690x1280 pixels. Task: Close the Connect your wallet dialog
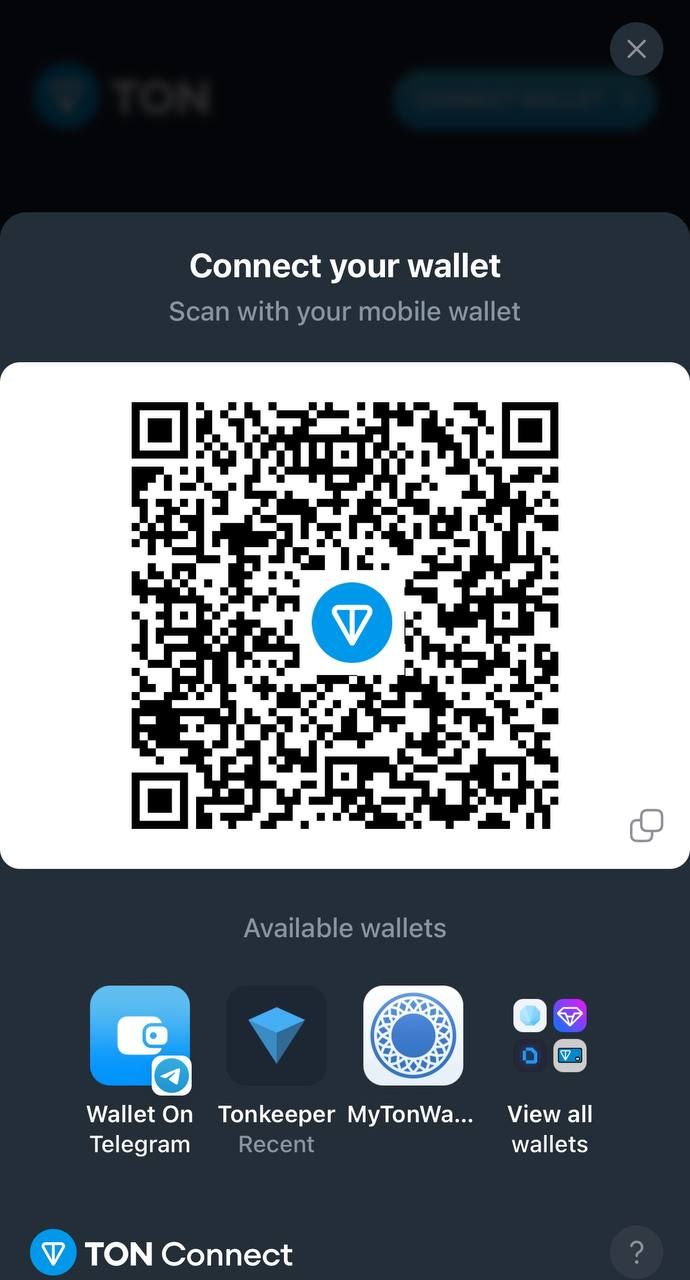pyautogui.click(x=636, y=49)
